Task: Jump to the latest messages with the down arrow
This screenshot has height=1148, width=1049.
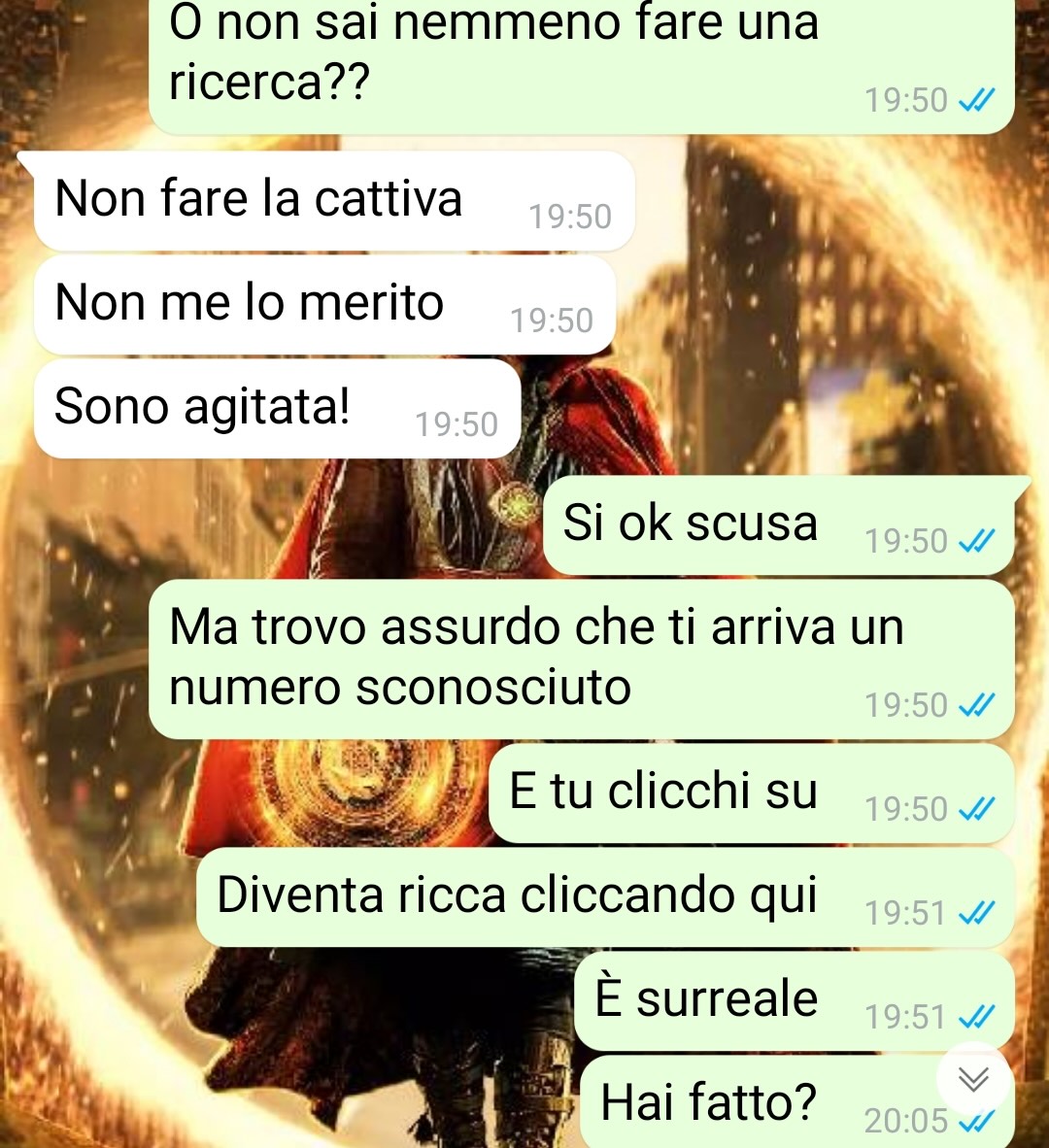Action: [x=972, y=1078]
